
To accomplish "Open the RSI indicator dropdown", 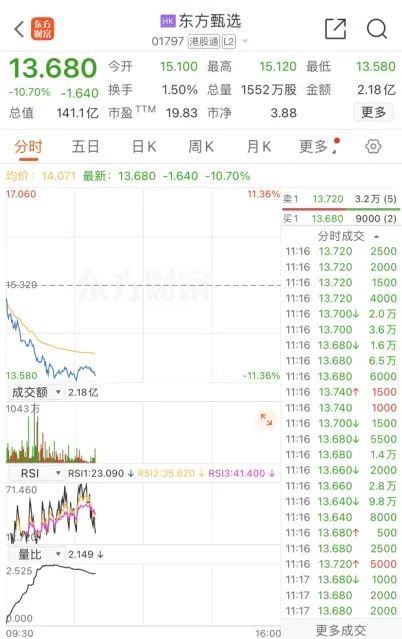I will [36, 473].
